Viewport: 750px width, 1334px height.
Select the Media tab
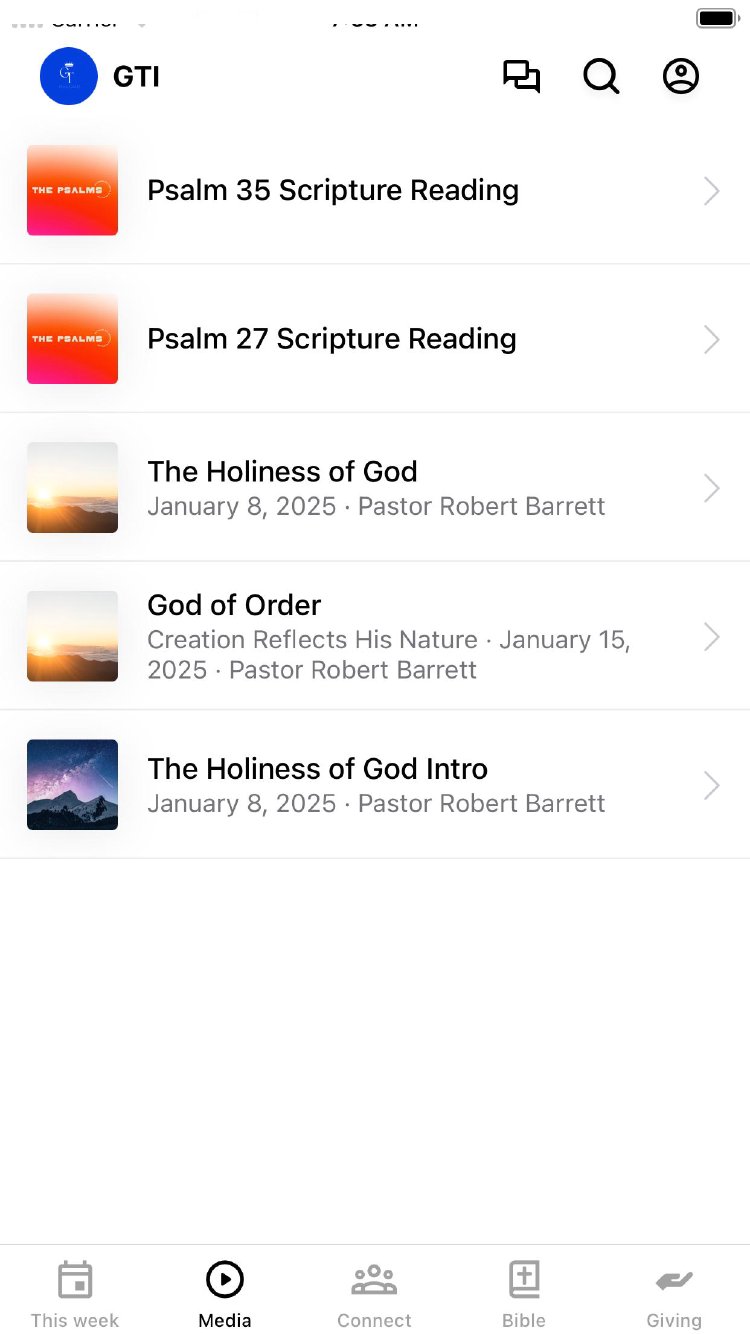click(225, 1294)
